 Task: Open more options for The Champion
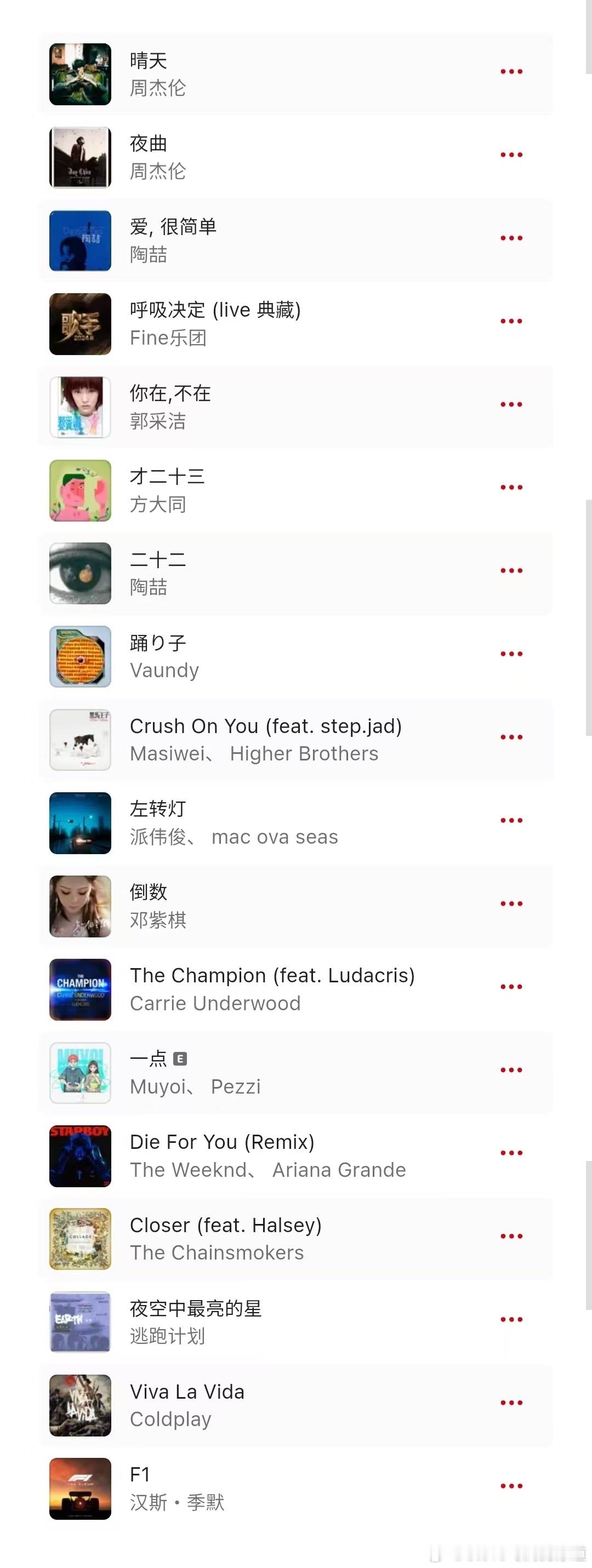[x=511, y=986]
